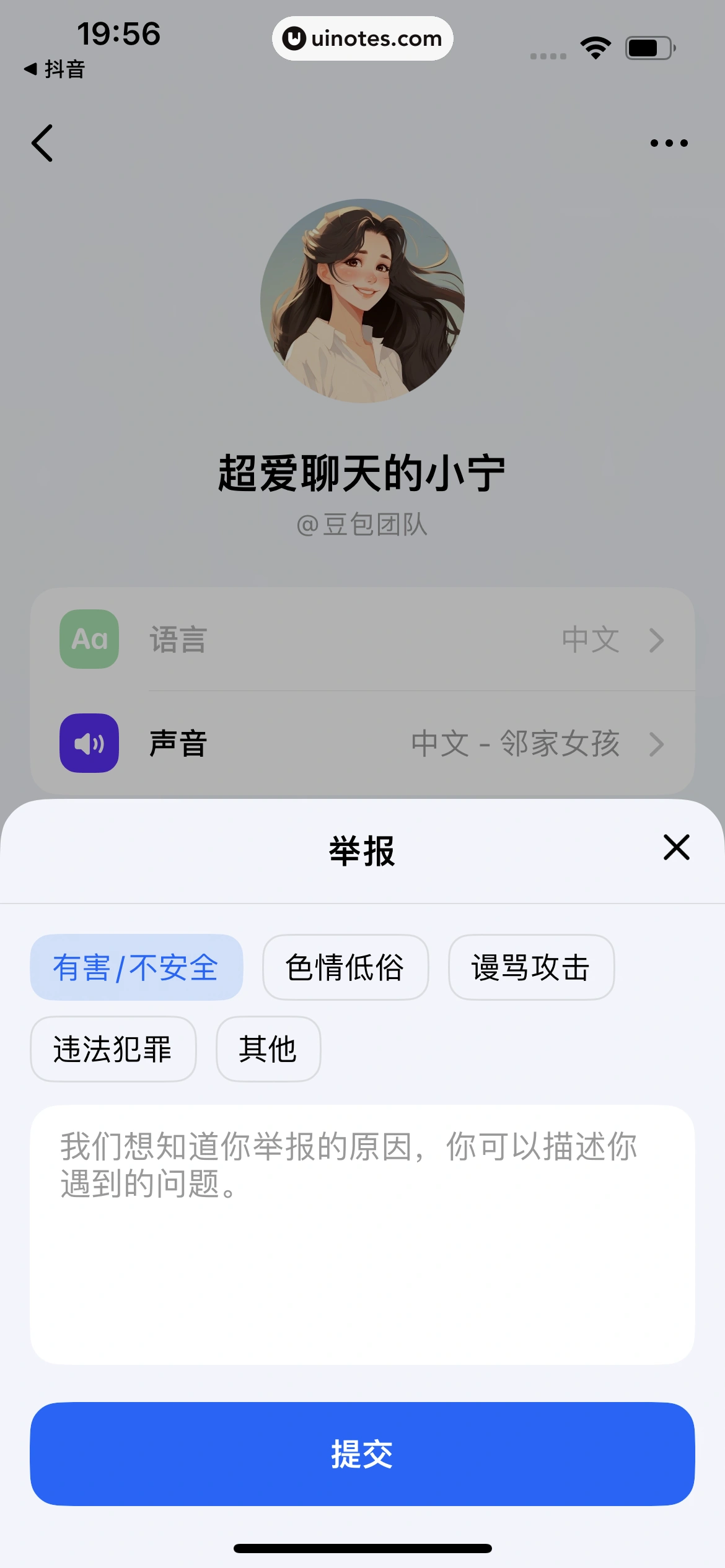Change voice from 中文 - 邻家女孩
725x1568 pixels.
coord(516,744)
